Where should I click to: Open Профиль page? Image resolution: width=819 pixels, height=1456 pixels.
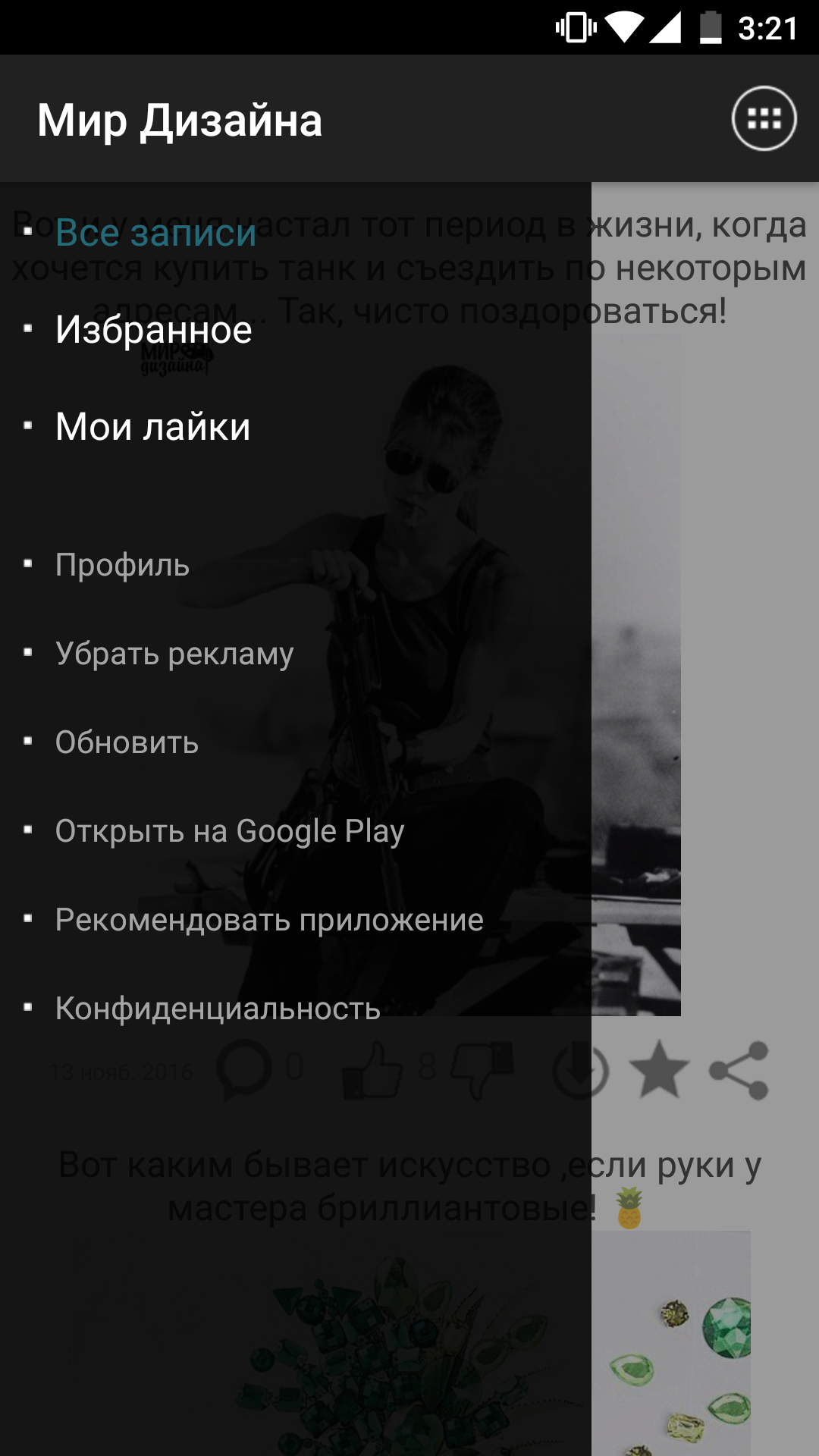click(x=122, y=565)
